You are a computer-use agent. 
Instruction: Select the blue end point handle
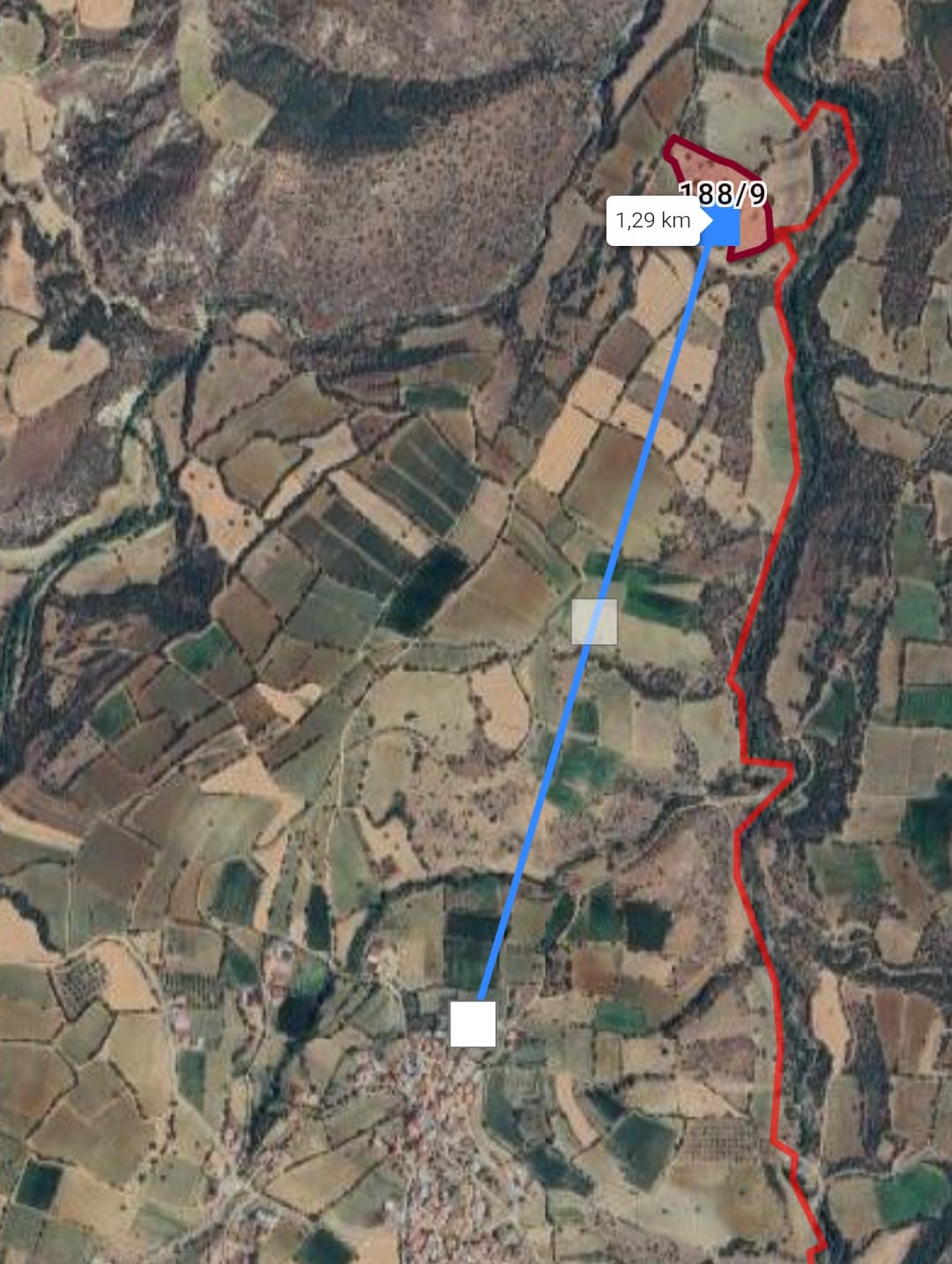tap(724, 225)
